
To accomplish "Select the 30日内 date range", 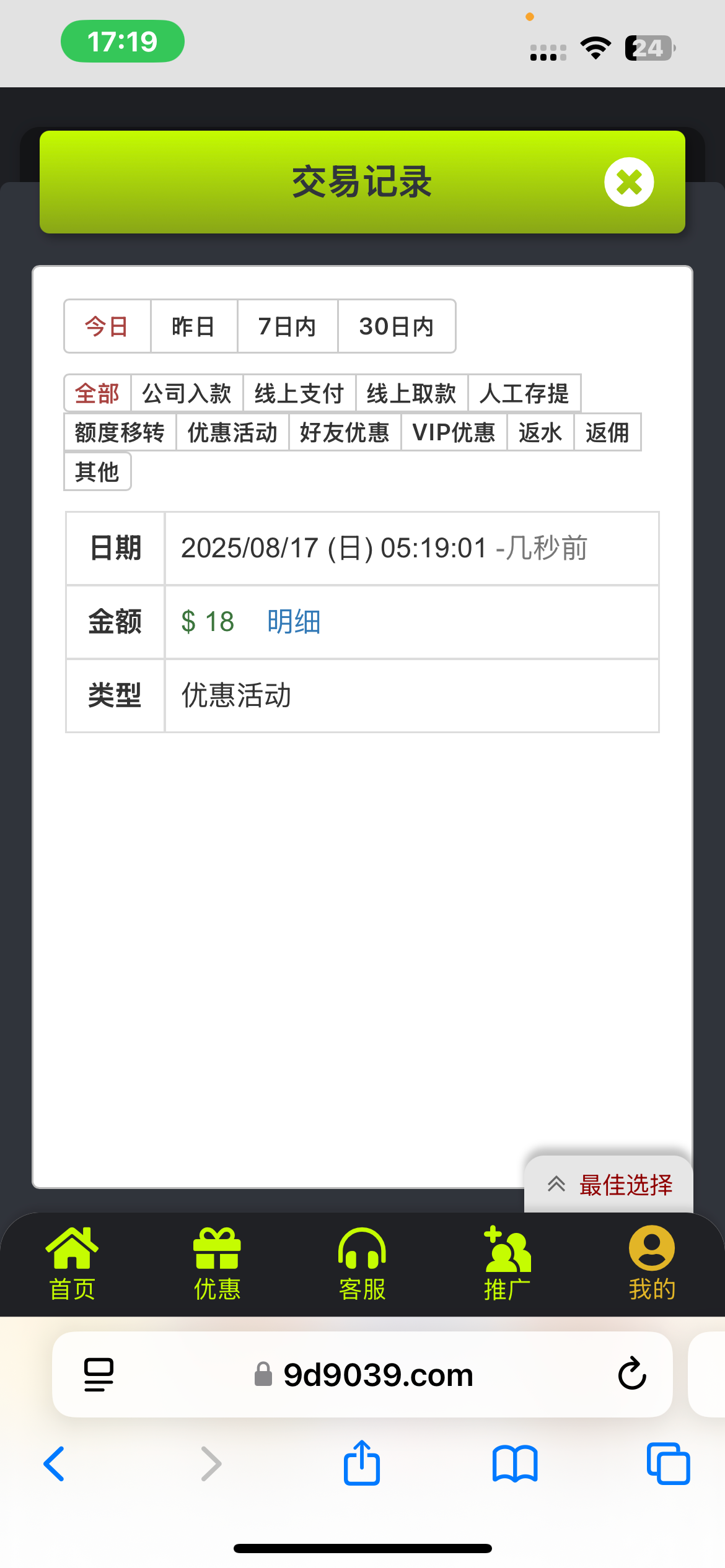I will (397, 326).
